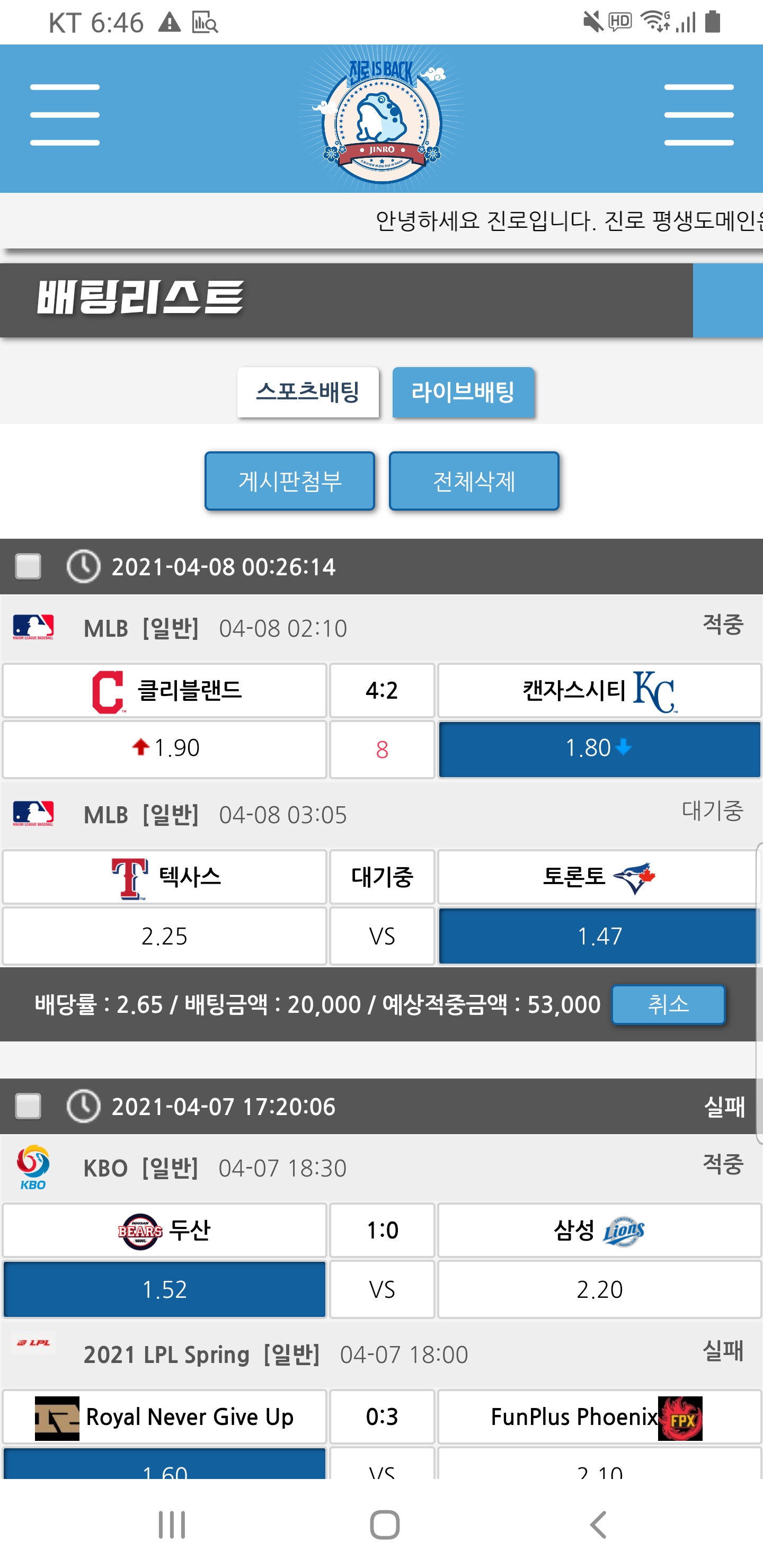763x1568 pixels.
Task: Open recent apps from the navigation bar
Action: (x=172, y=1525)
